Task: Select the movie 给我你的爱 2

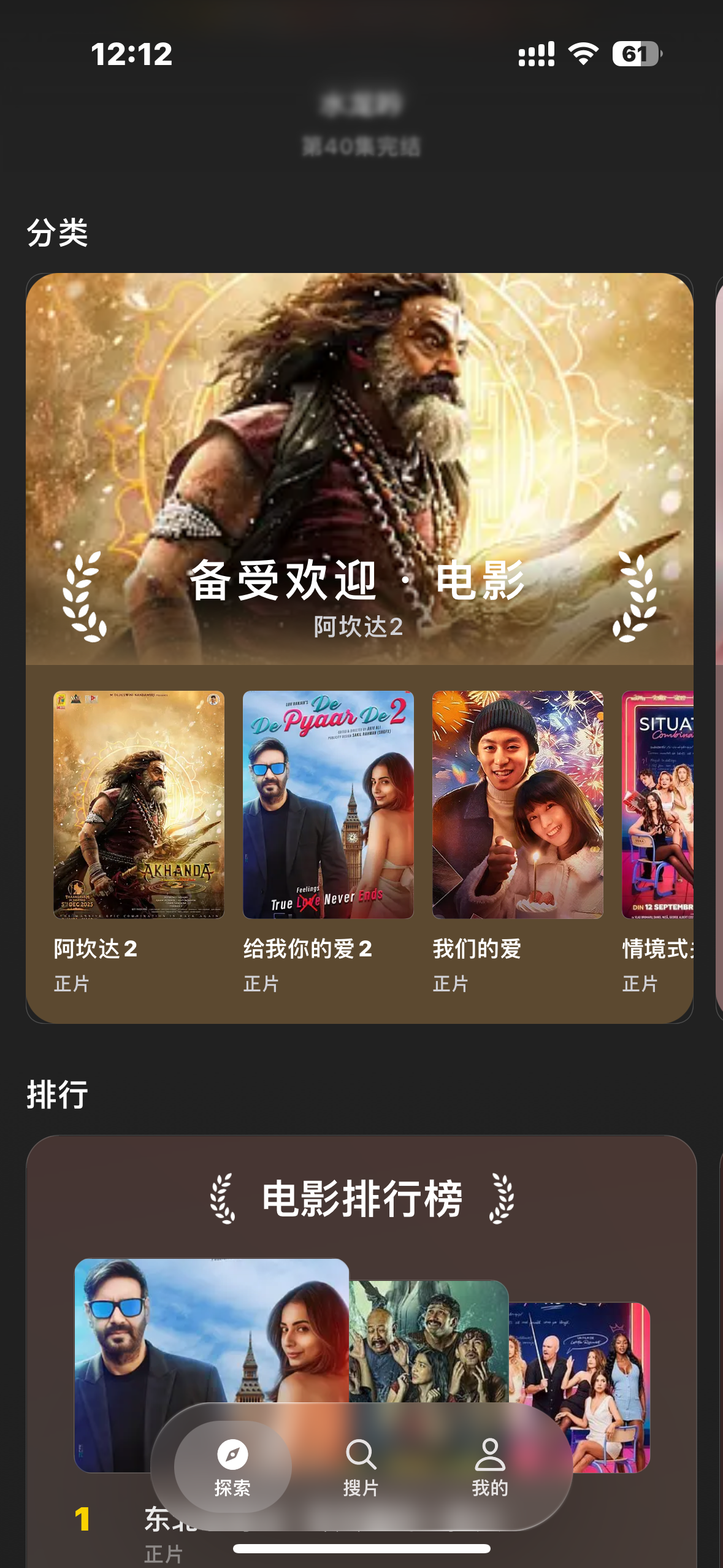Action: 328,804
